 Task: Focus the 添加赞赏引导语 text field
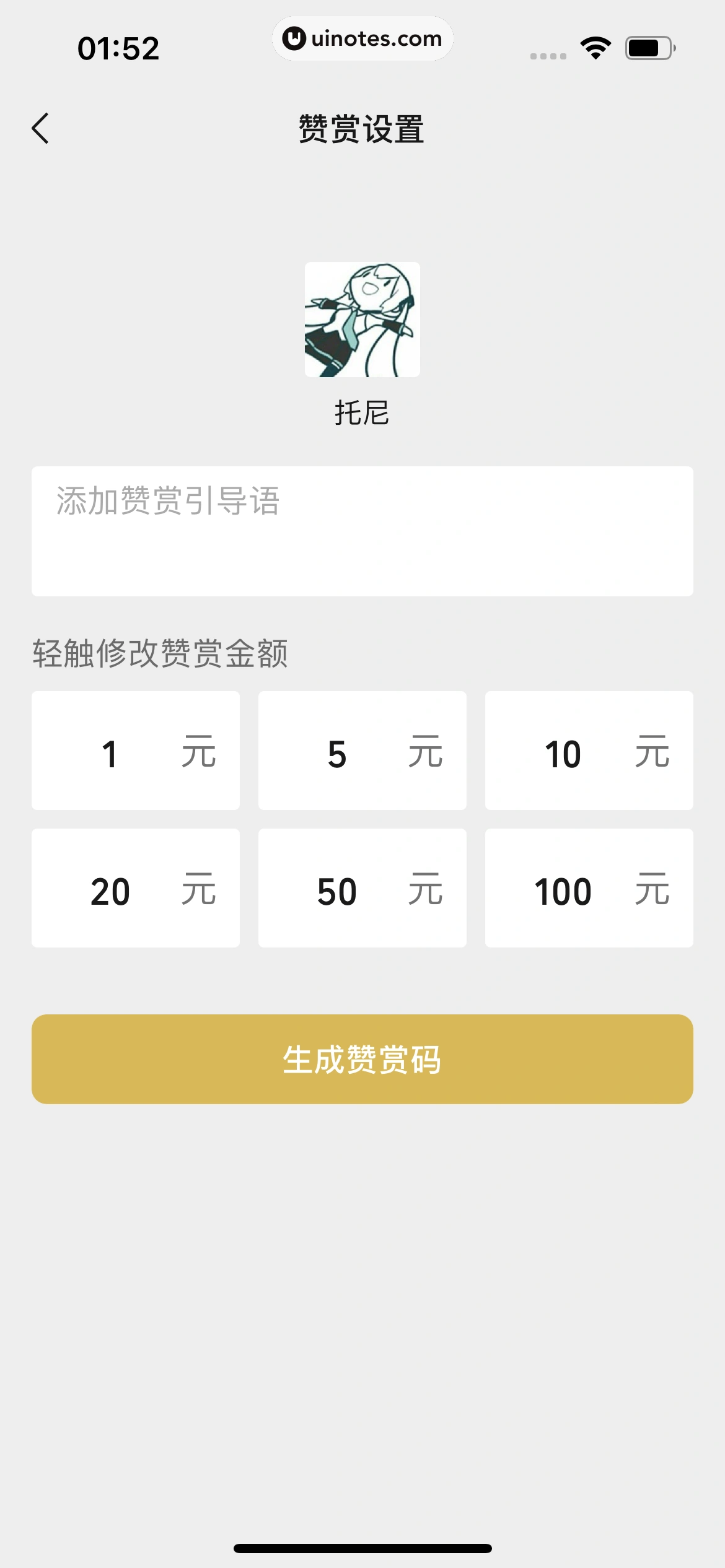(362, 531)
